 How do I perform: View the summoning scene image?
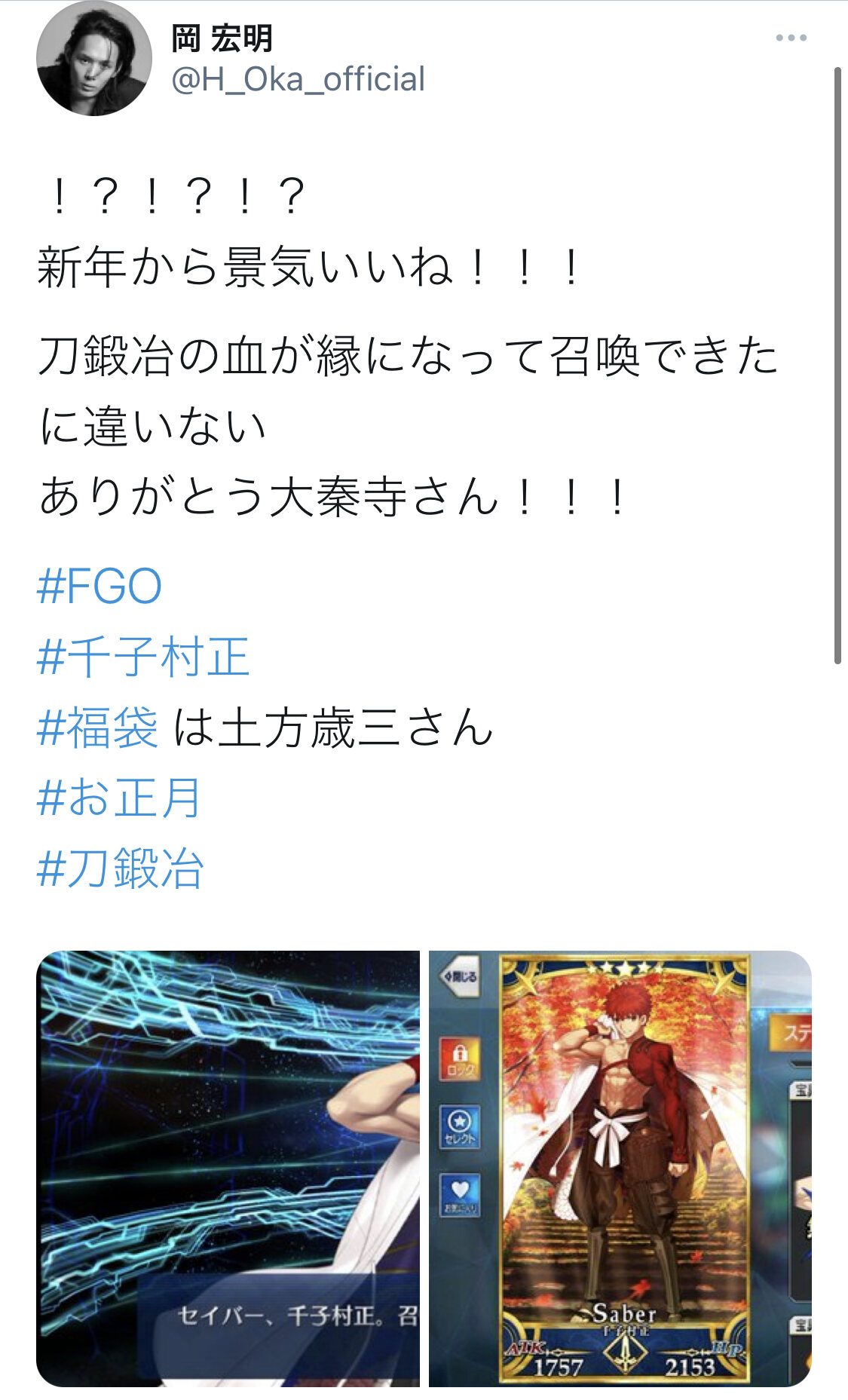[x=228, y=1168]
